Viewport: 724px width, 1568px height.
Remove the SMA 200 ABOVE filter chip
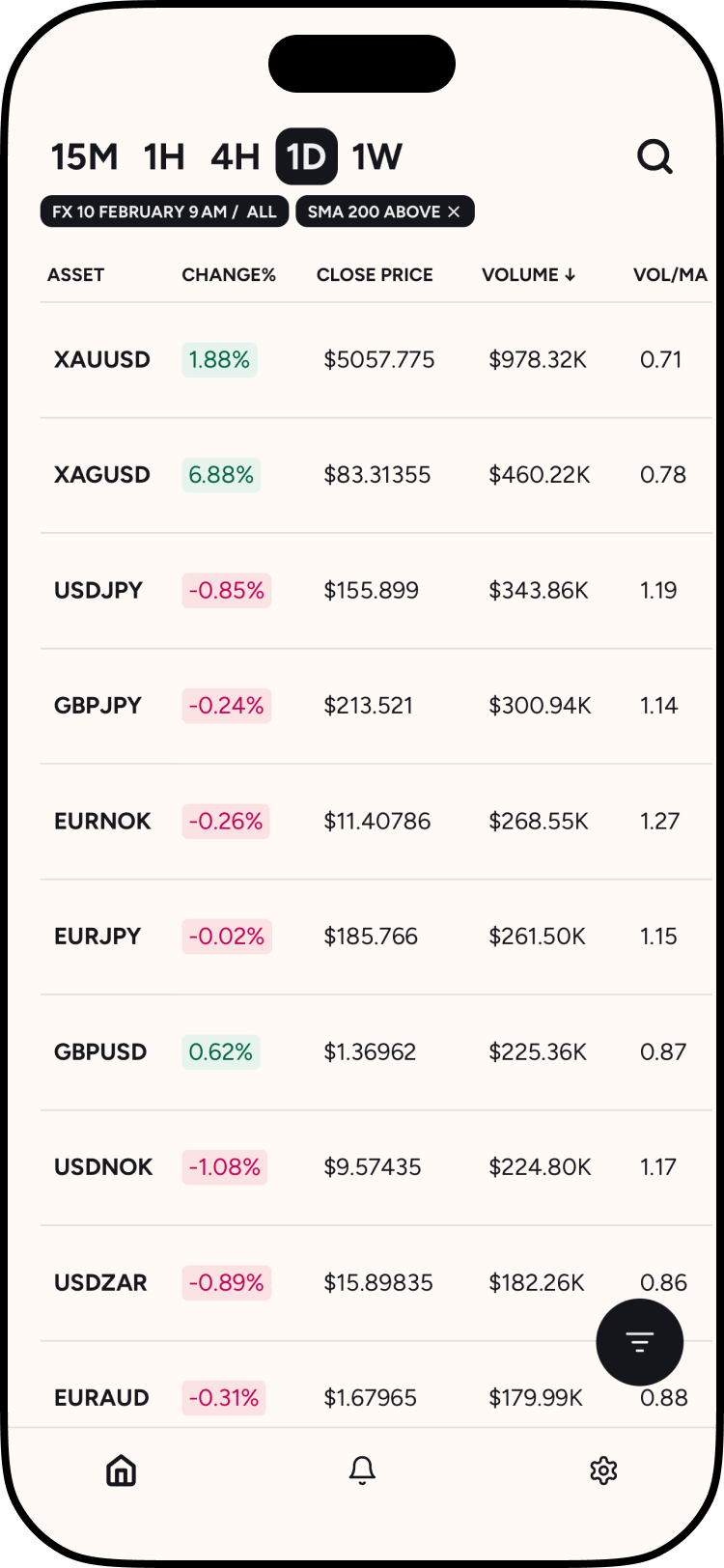click(453, 210)
